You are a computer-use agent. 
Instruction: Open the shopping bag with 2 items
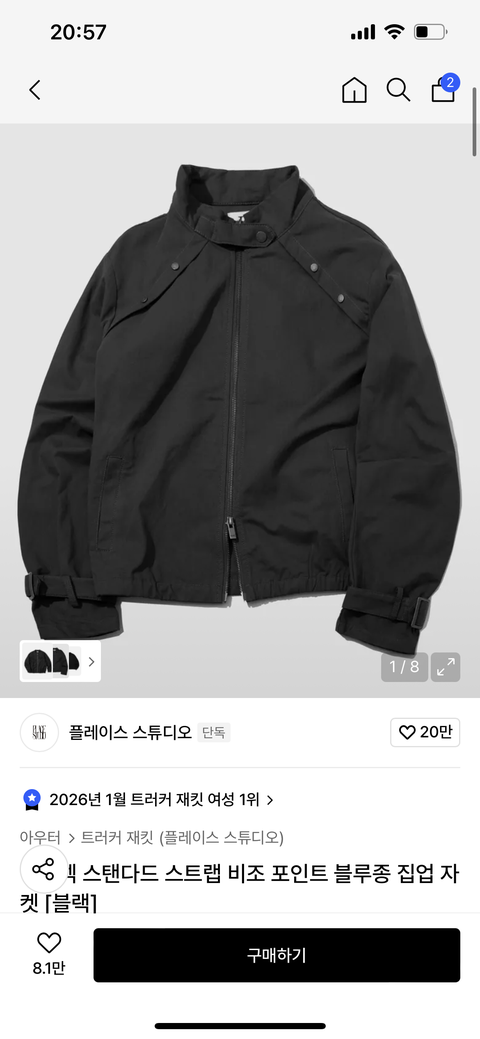click(445, 88)
